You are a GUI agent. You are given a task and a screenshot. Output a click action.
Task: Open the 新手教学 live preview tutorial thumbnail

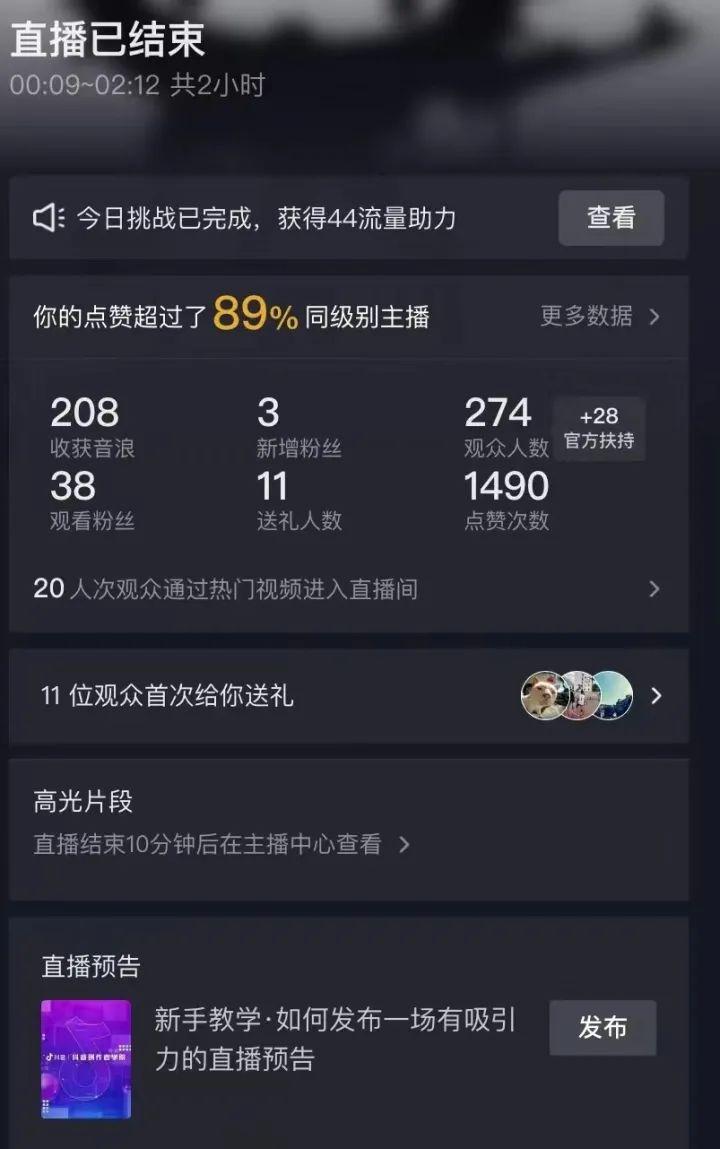click(86, 1059)
